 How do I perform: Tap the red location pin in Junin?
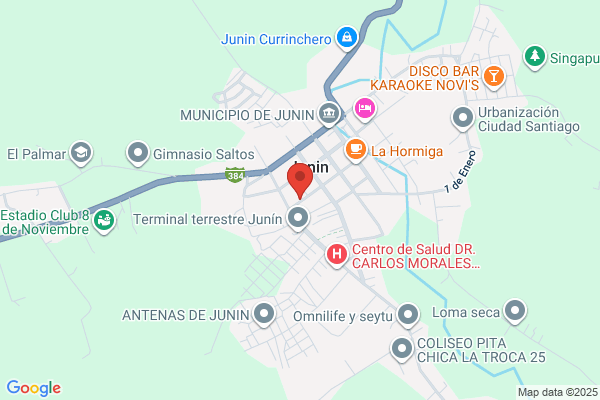(300, 180)
